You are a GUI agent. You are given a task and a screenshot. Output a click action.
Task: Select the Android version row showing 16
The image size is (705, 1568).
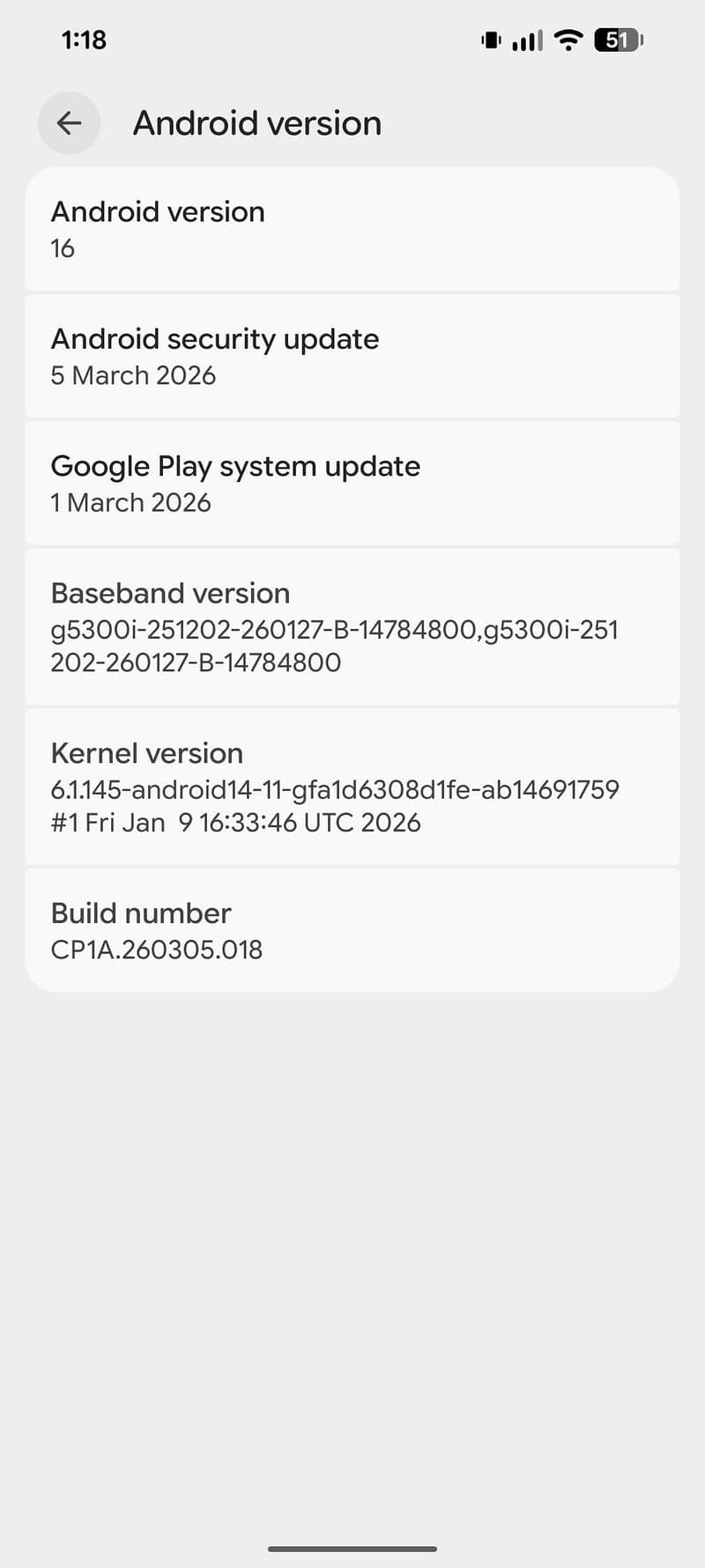[352, 227]
